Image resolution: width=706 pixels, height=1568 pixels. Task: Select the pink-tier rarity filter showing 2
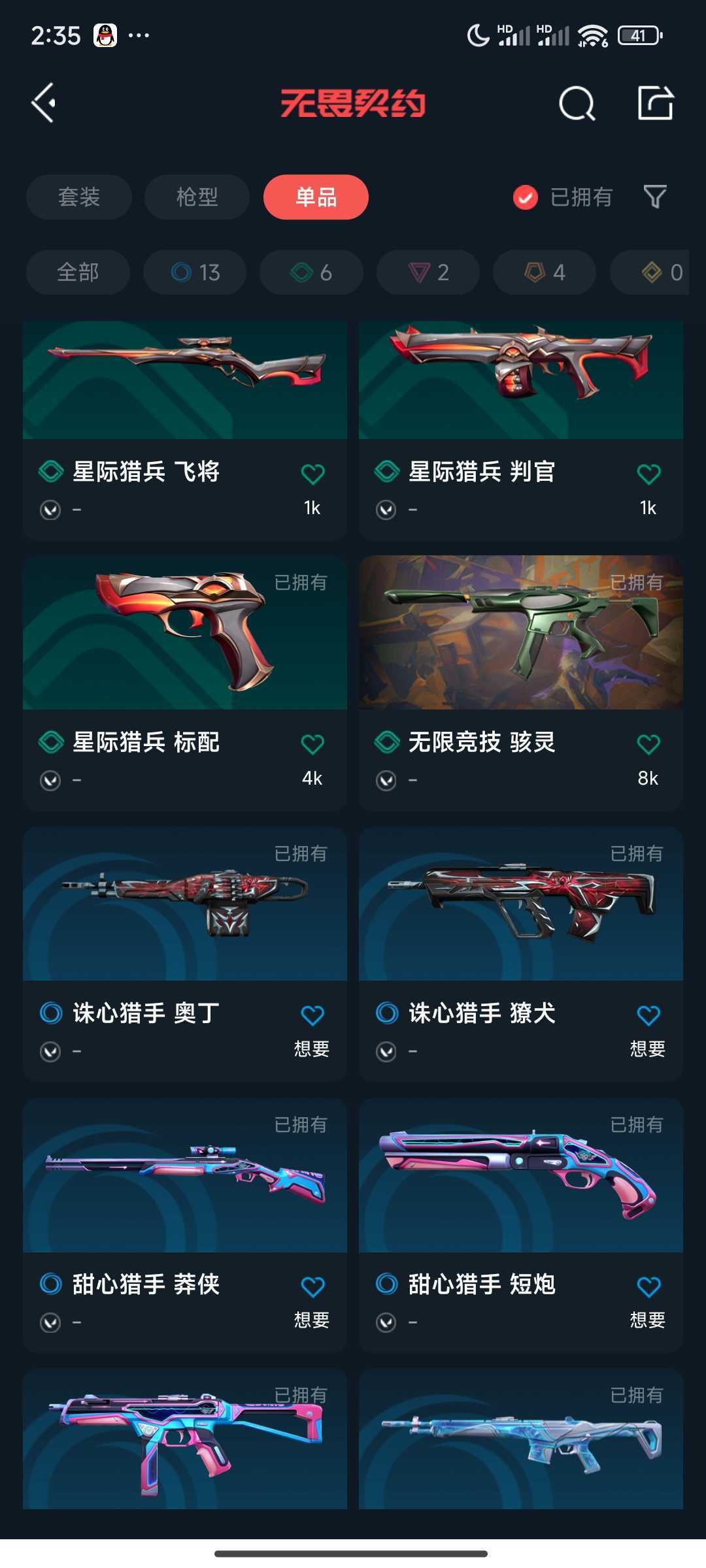[427, 272]
